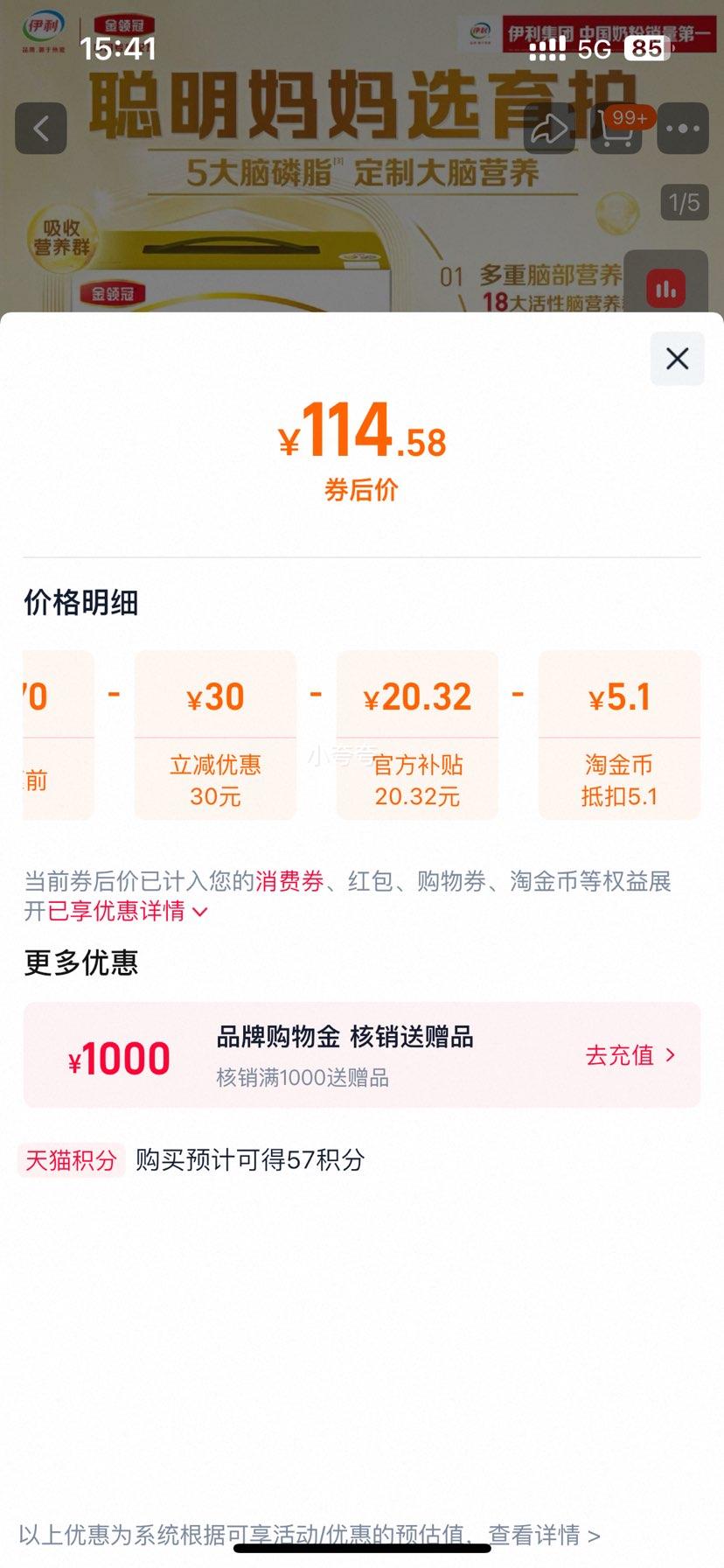Select the 立减优惠30元 discount card
Viewport: 724px width, 1568px height.
click(214, 736)
